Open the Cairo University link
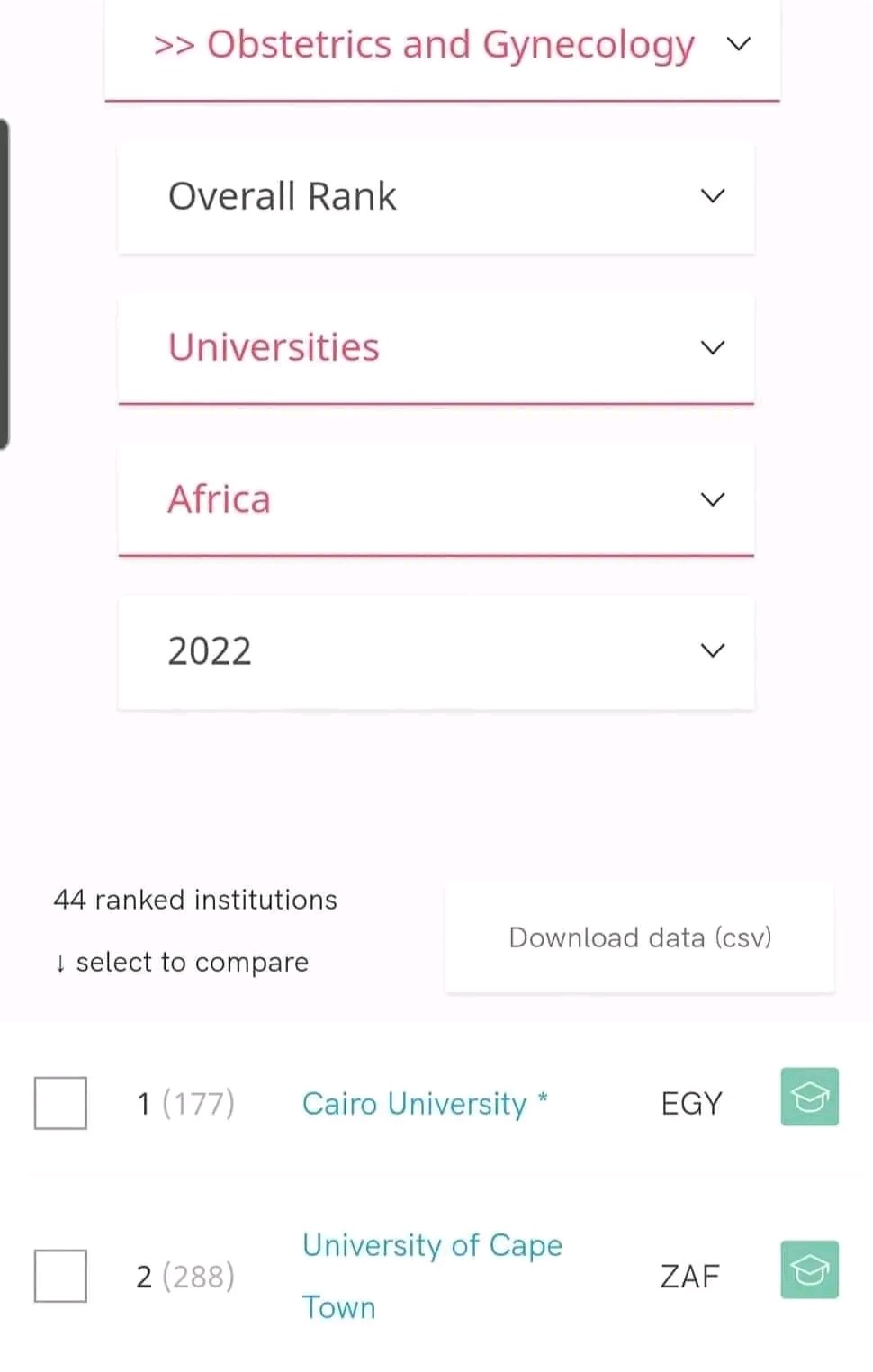873x1372 pixels. point(414,1104)
